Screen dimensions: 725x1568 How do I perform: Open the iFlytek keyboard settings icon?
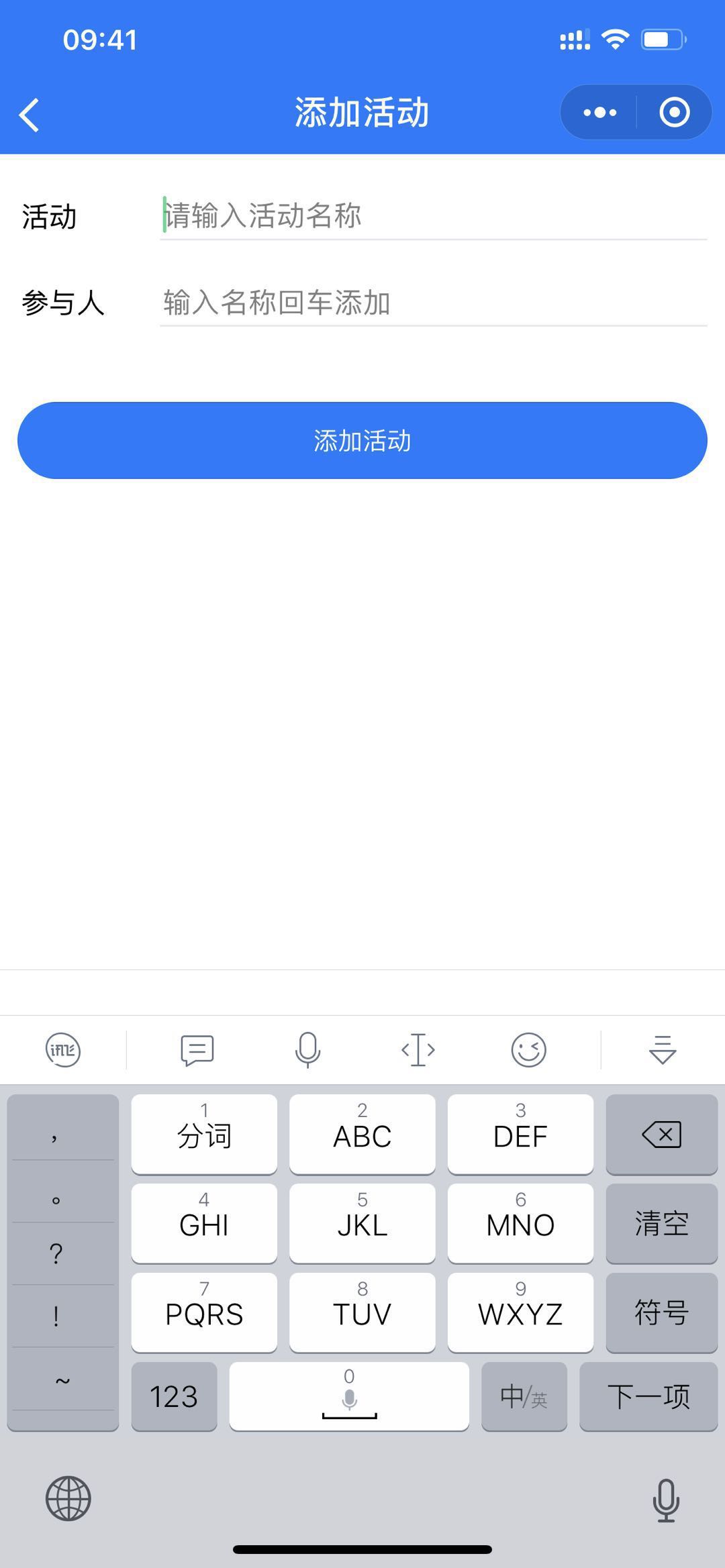[x=63, y=1050]
